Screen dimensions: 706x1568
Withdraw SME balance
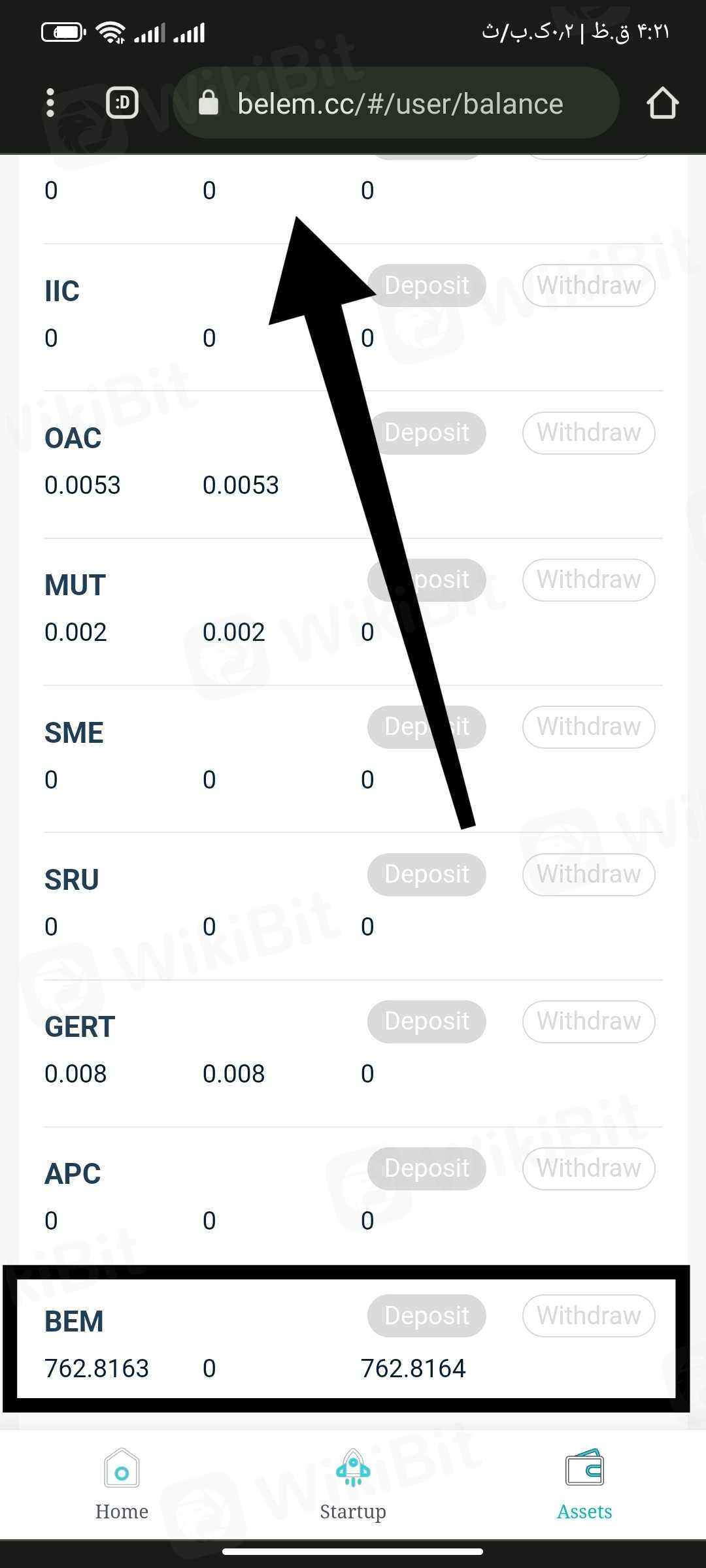[588, 727]
